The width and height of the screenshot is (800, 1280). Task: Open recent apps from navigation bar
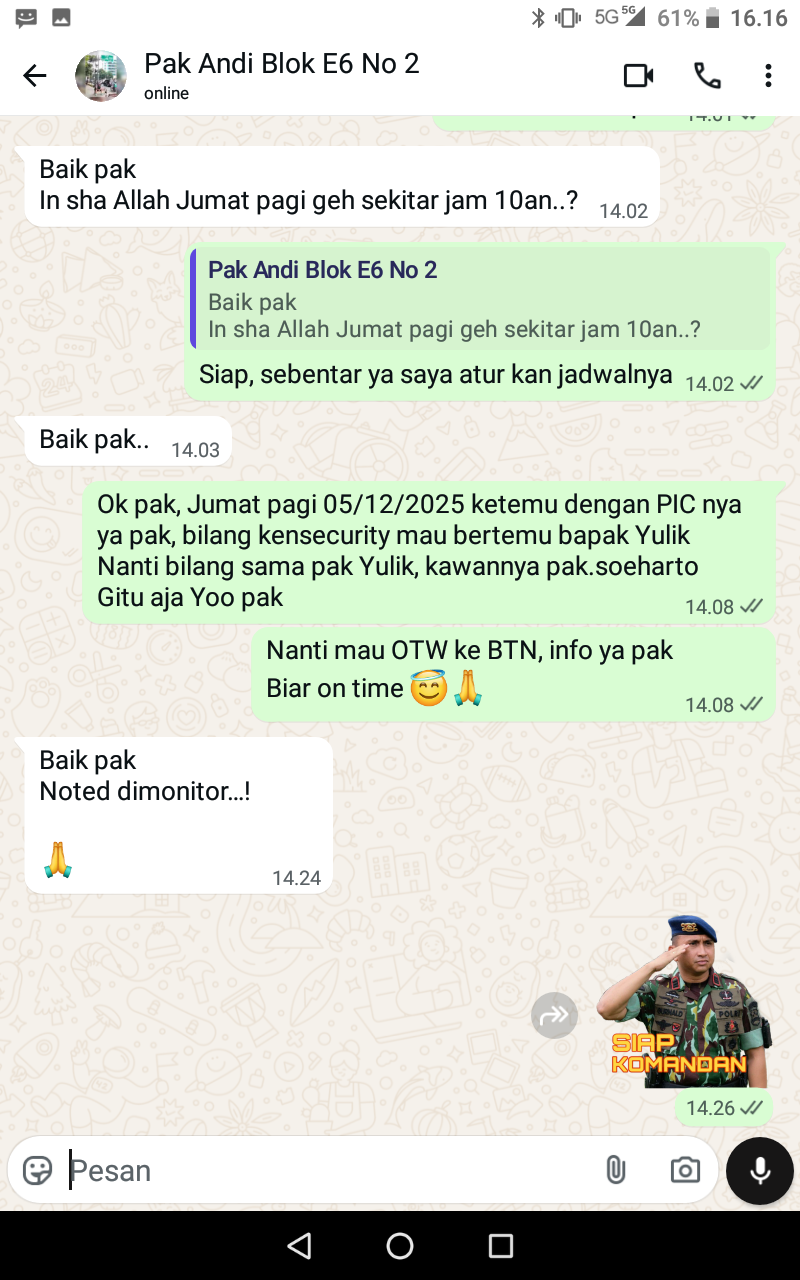(501, 1246)
